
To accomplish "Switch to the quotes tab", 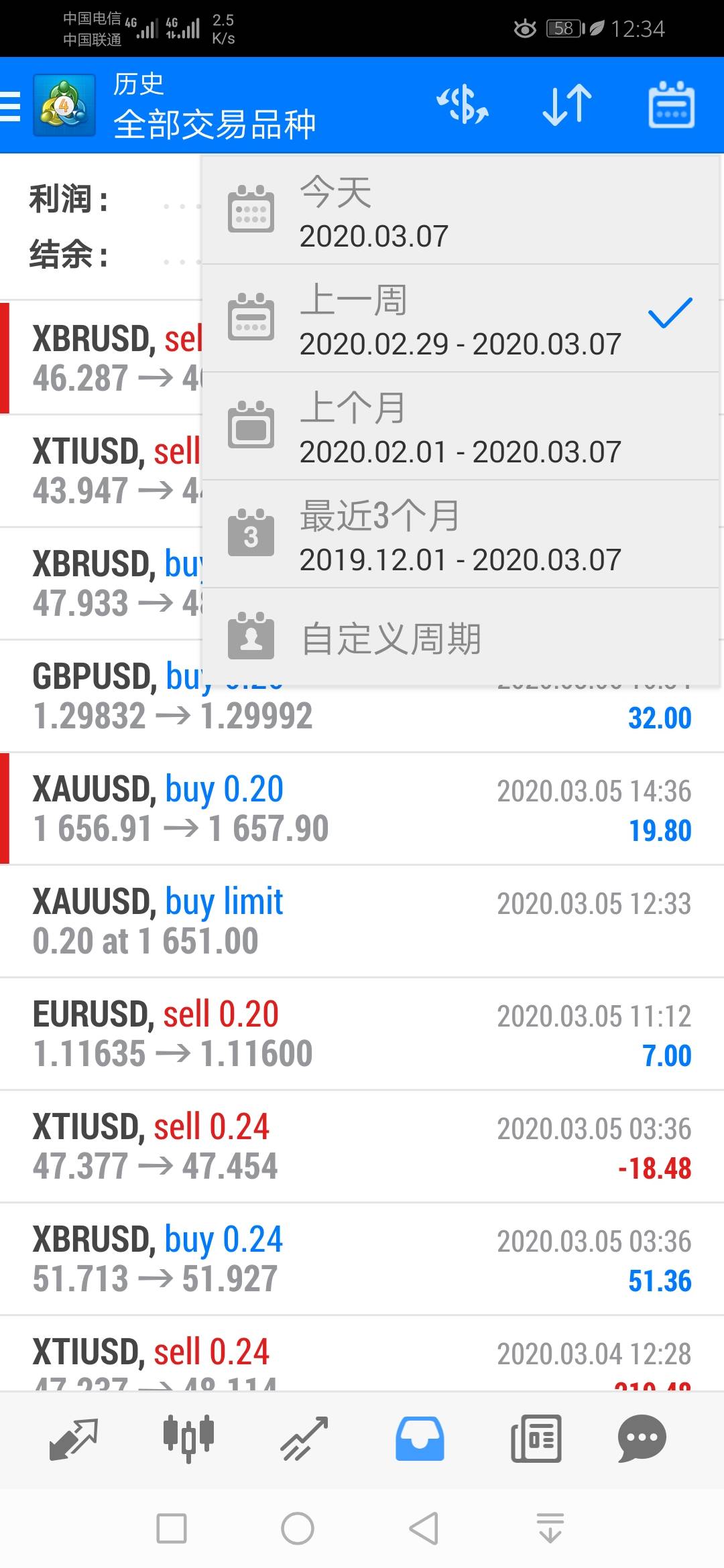I will pos(73,1439).
